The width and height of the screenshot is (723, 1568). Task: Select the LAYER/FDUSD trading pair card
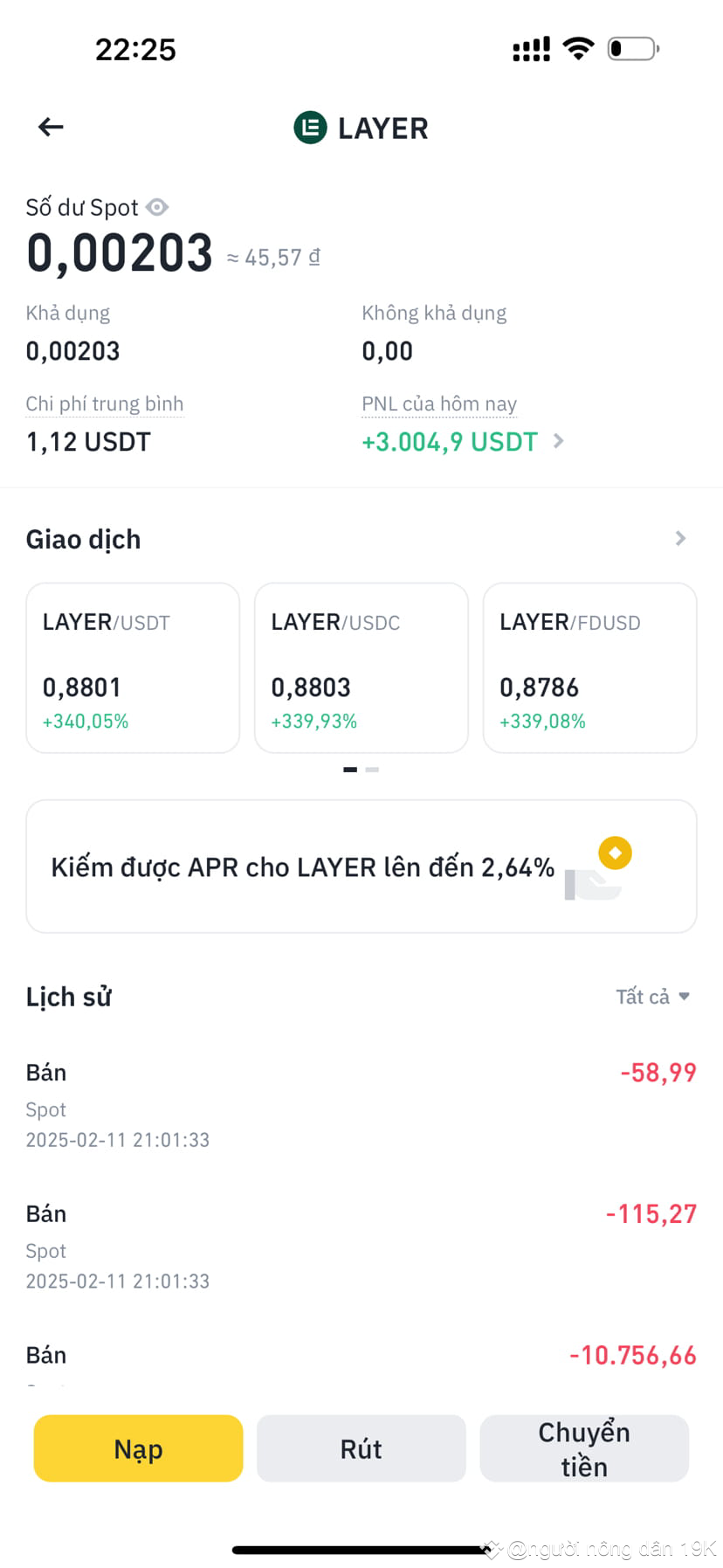589,667
